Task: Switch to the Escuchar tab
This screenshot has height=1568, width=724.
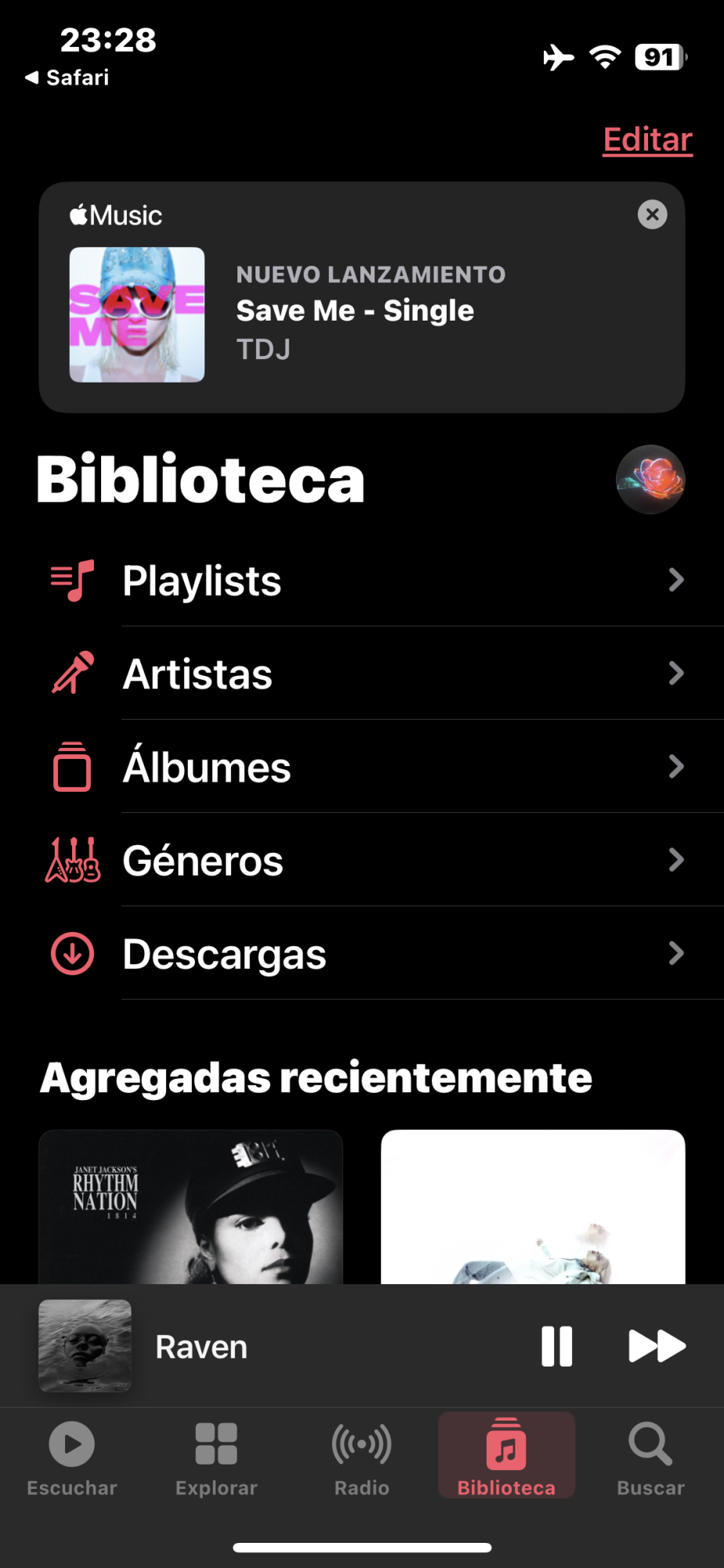Action: [72, 1458]
